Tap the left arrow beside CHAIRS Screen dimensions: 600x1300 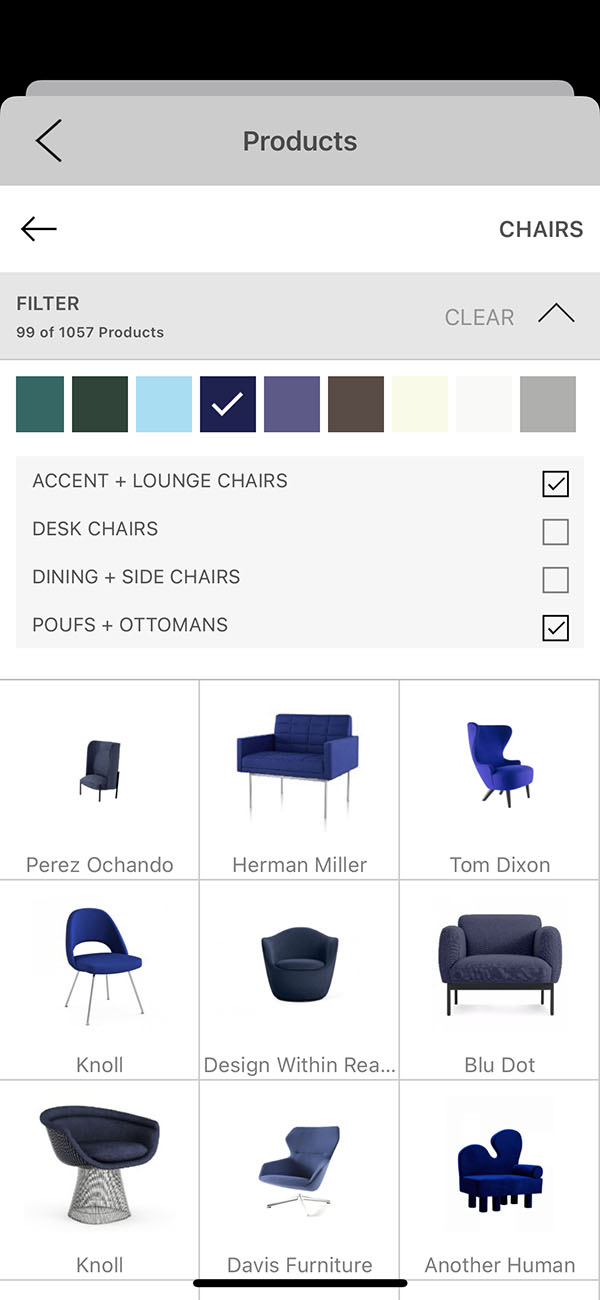39,229
